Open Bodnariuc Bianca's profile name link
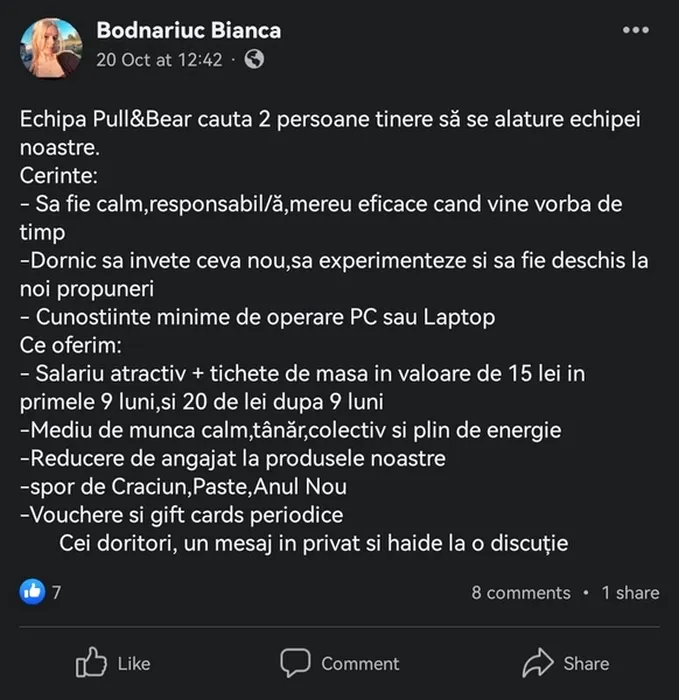Image resolution: width=679 pixels, height=700 pixels. (188, 30)
